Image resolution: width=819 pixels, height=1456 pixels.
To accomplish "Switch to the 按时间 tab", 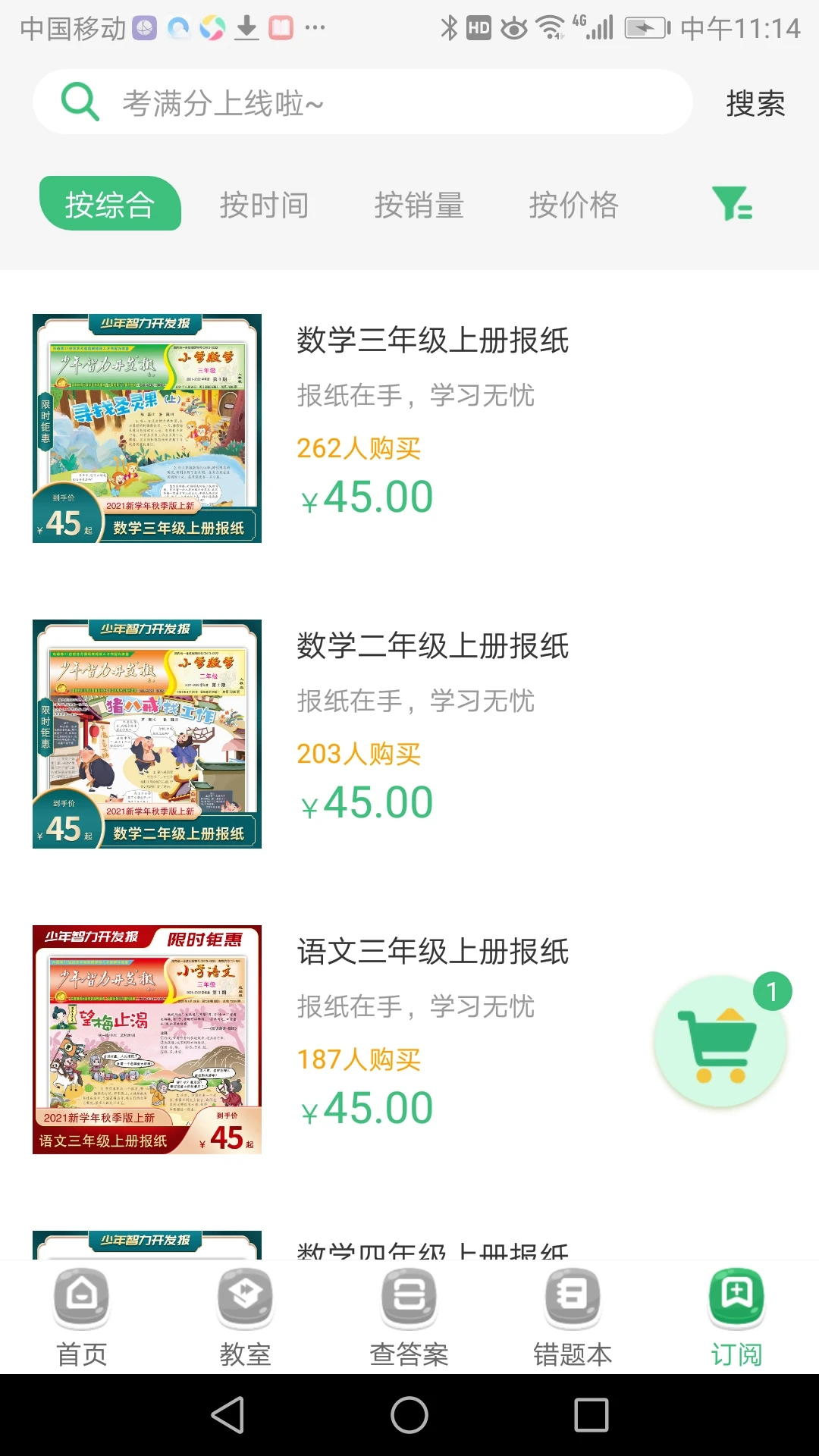I will [265, 205].
